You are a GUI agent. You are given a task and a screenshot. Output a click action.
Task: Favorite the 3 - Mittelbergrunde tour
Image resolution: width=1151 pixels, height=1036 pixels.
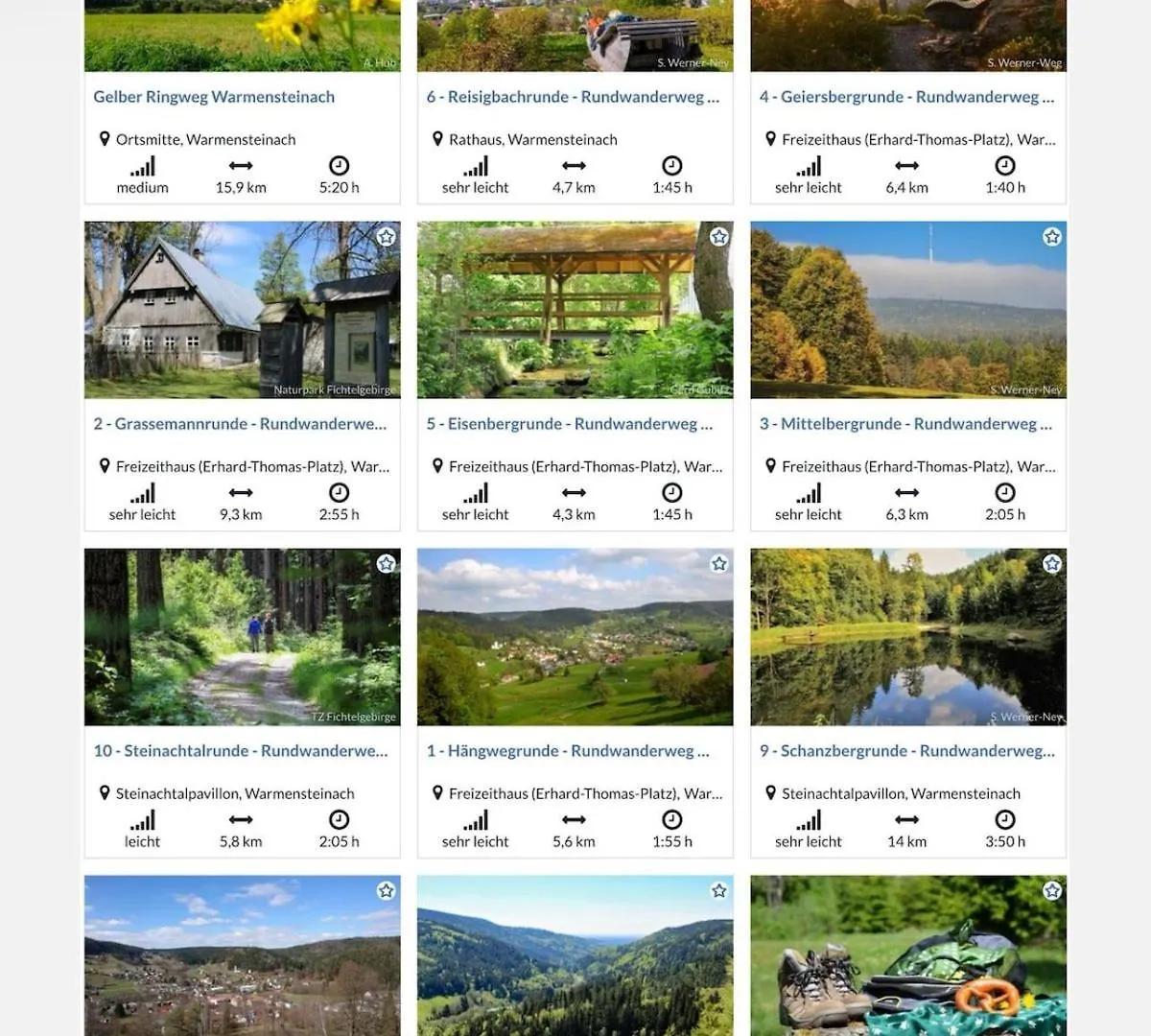click(1051, 237)
